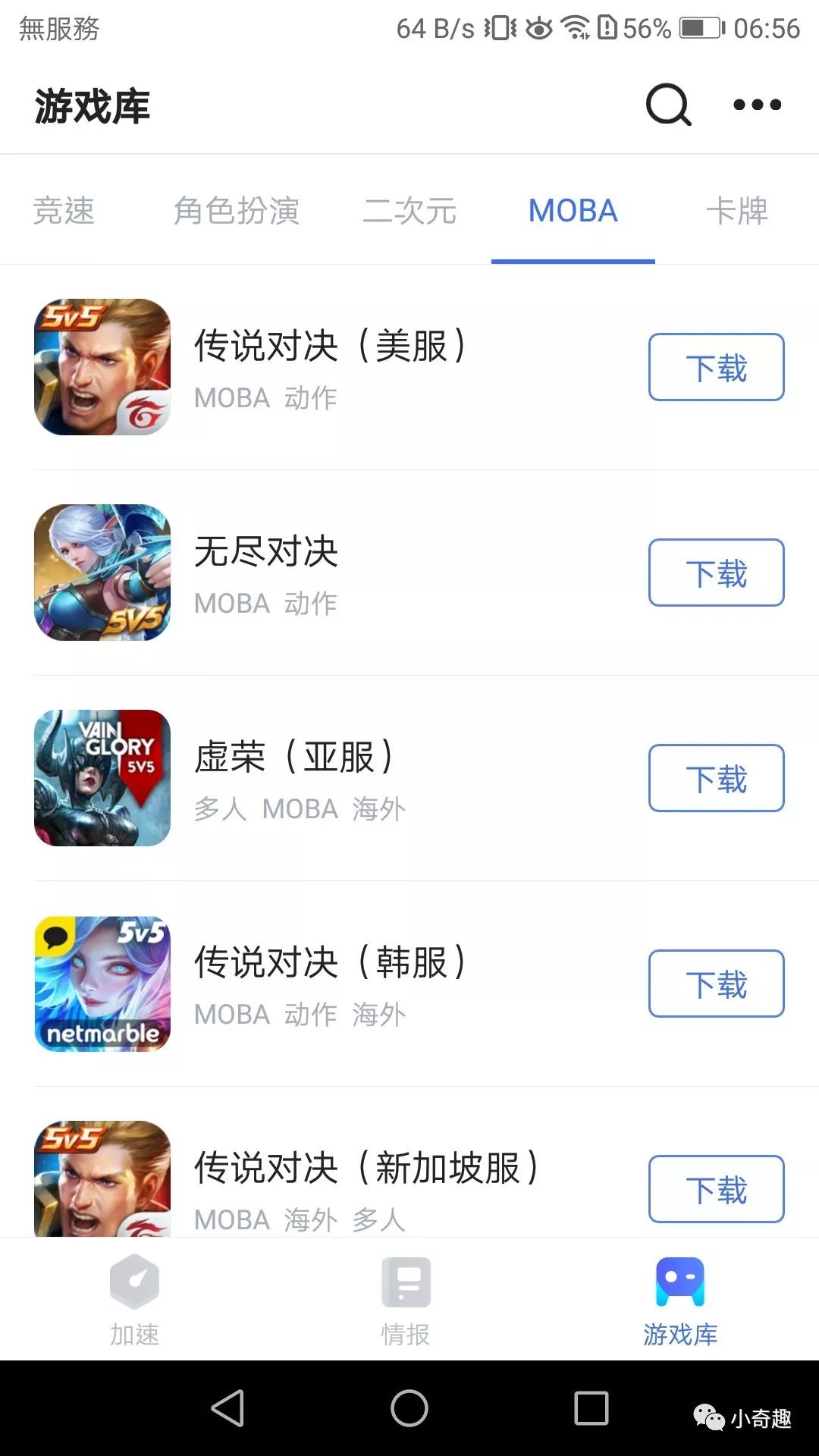Switch to the 卡牌 category tab
Screen dimensions: 819x1456
tap(736, 211)
